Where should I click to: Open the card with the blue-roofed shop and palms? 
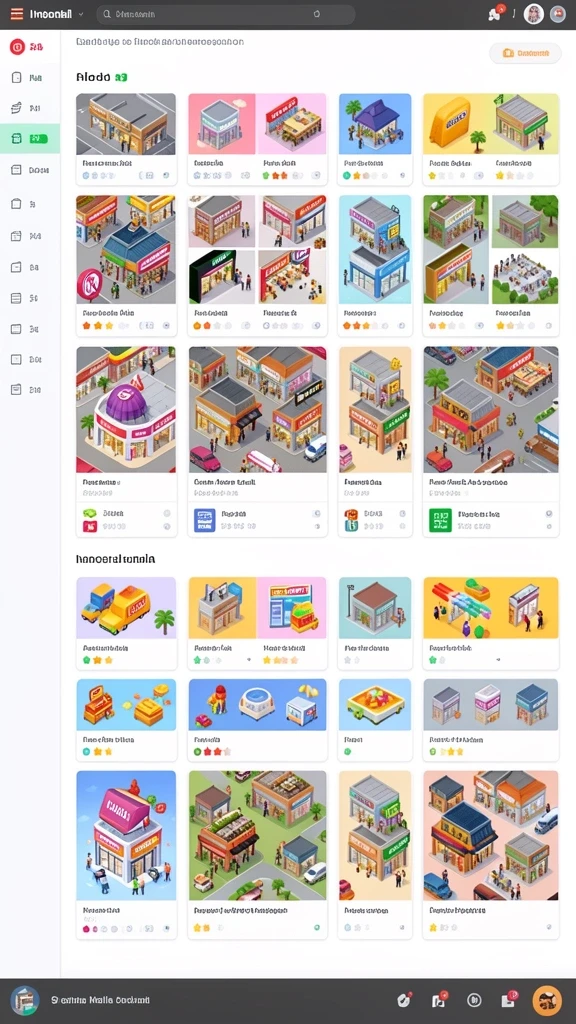375,139
